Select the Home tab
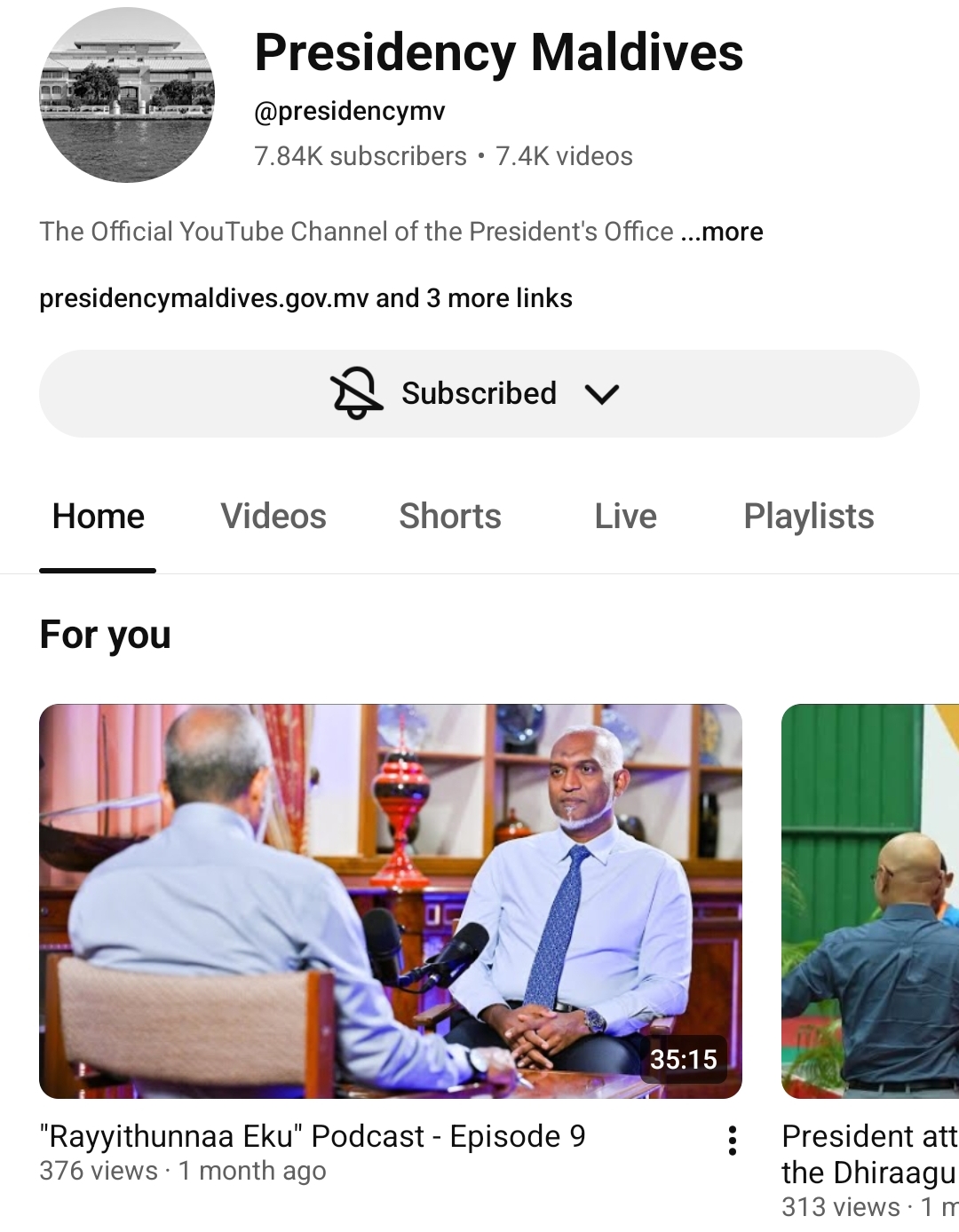The width and height of the screenshot is (959, 1232). coord(98,517)
